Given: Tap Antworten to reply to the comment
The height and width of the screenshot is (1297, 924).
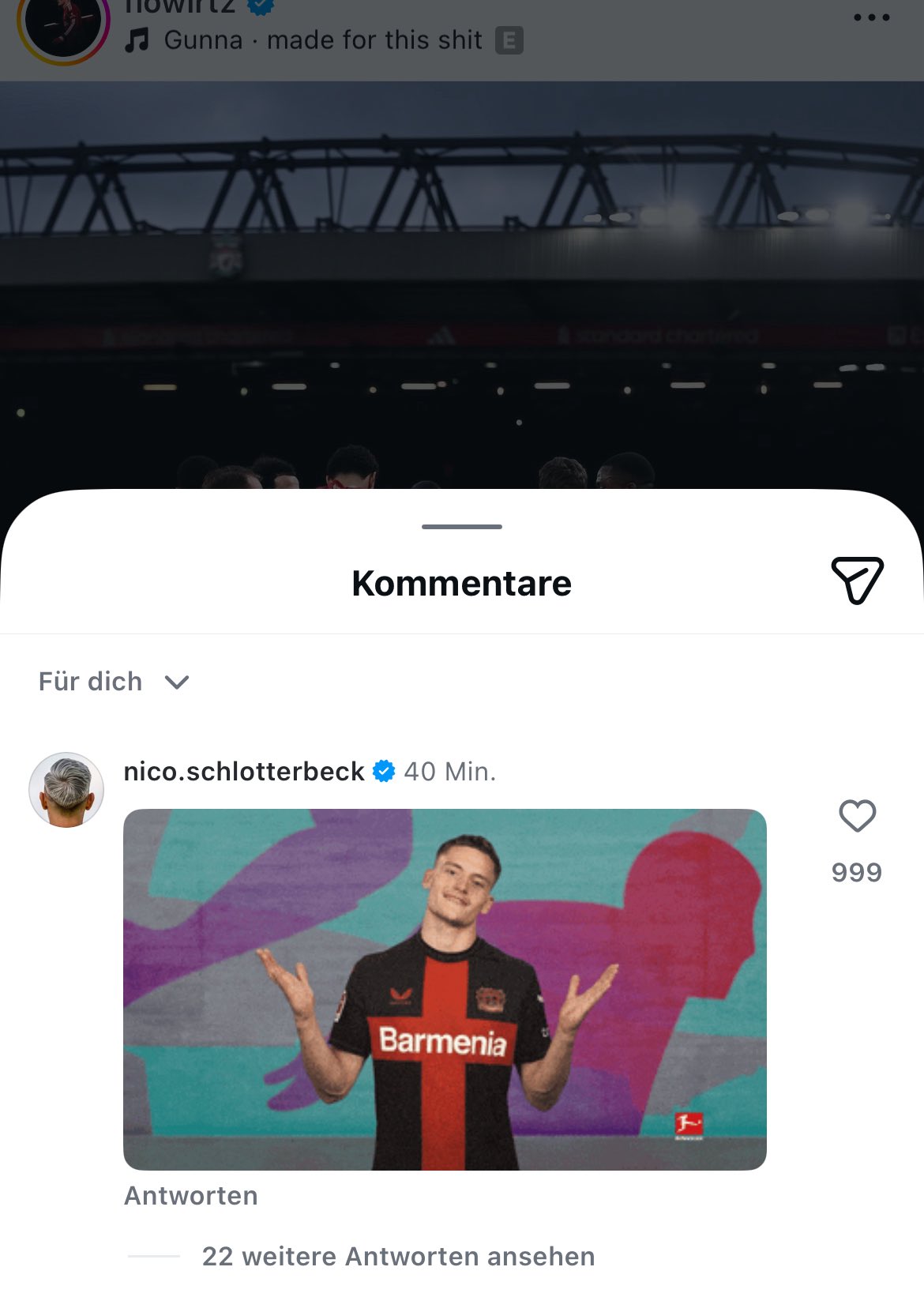Looking at the screenshot, I should point(191,1196).
